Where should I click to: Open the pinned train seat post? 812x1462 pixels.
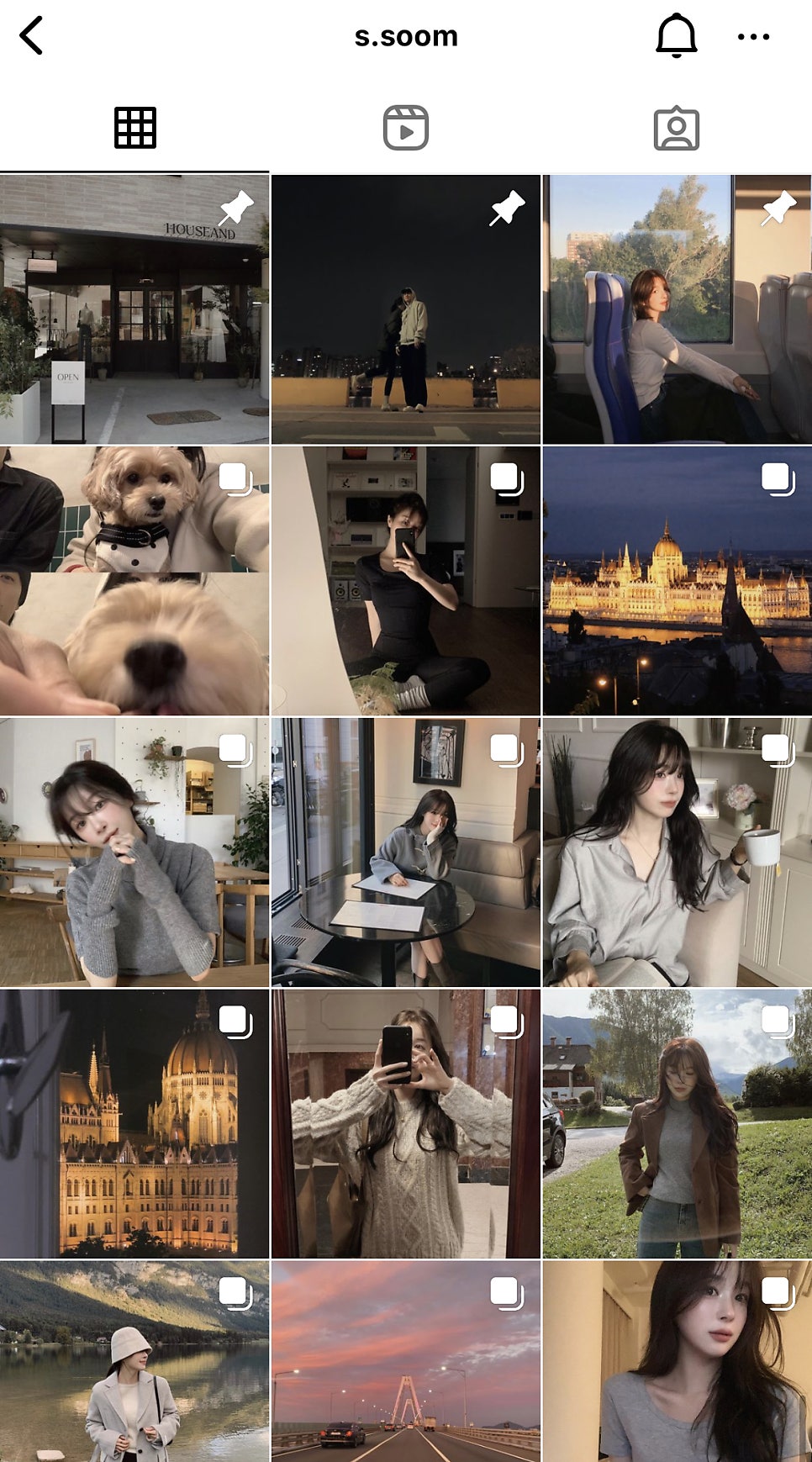(678, 309)
